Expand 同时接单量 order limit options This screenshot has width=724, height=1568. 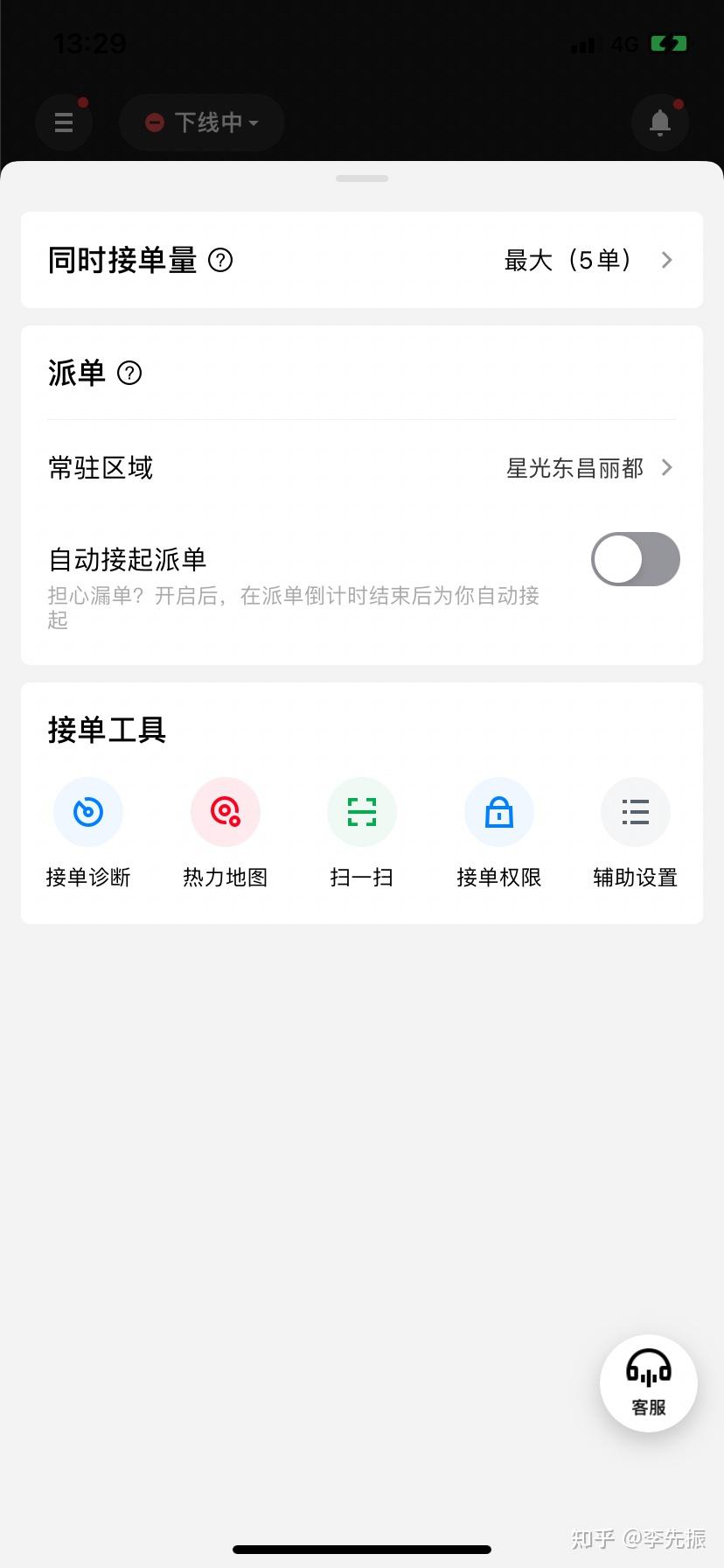pyautogui.click(x=361, y=260)
